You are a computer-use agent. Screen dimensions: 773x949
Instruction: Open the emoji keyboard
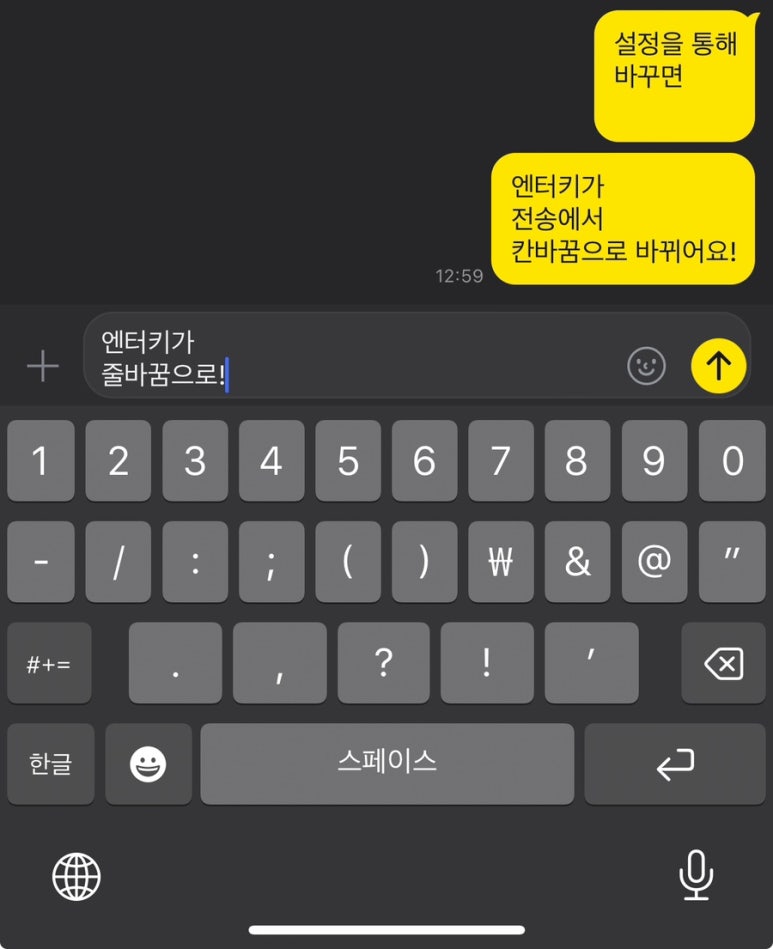pos(148,765)
